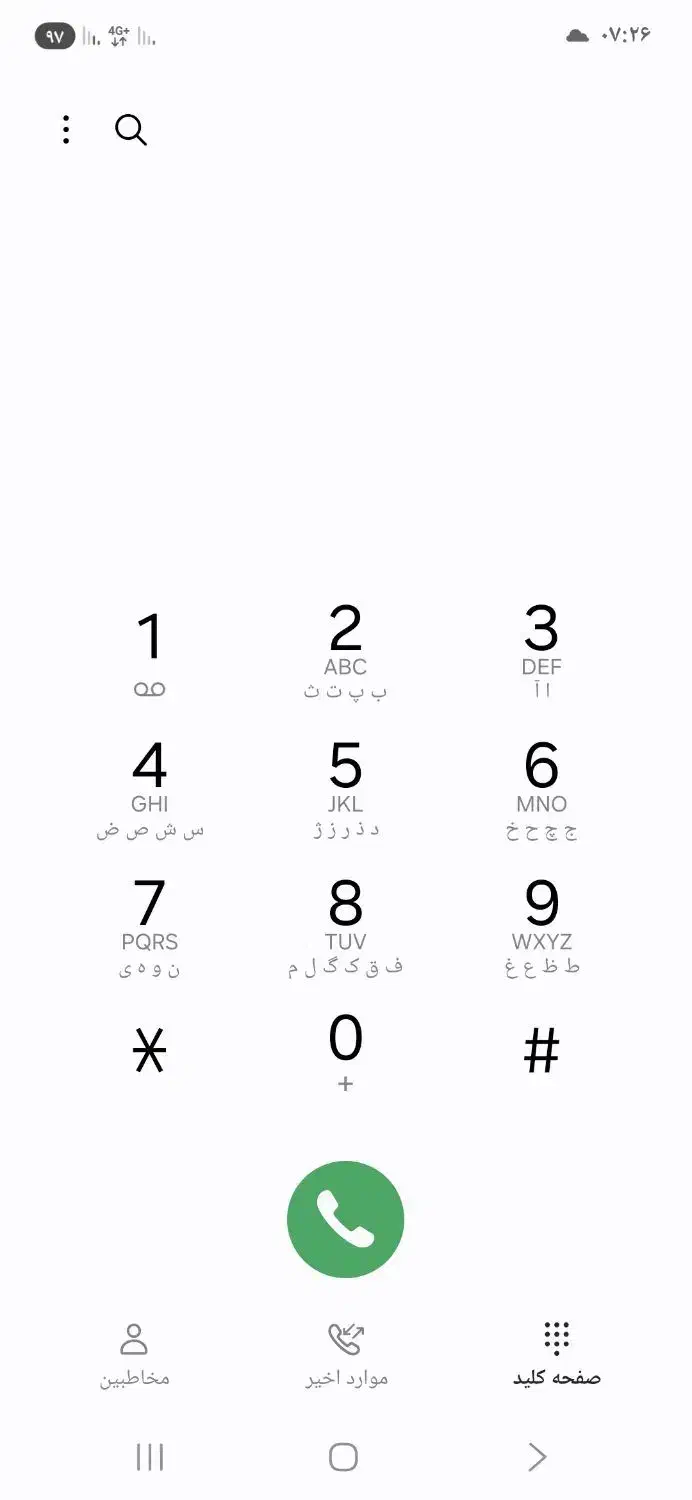The width and height of the screenshot is (692, 1500).
Task: Go to the system home screen
Action: [x=343, y=1457]
